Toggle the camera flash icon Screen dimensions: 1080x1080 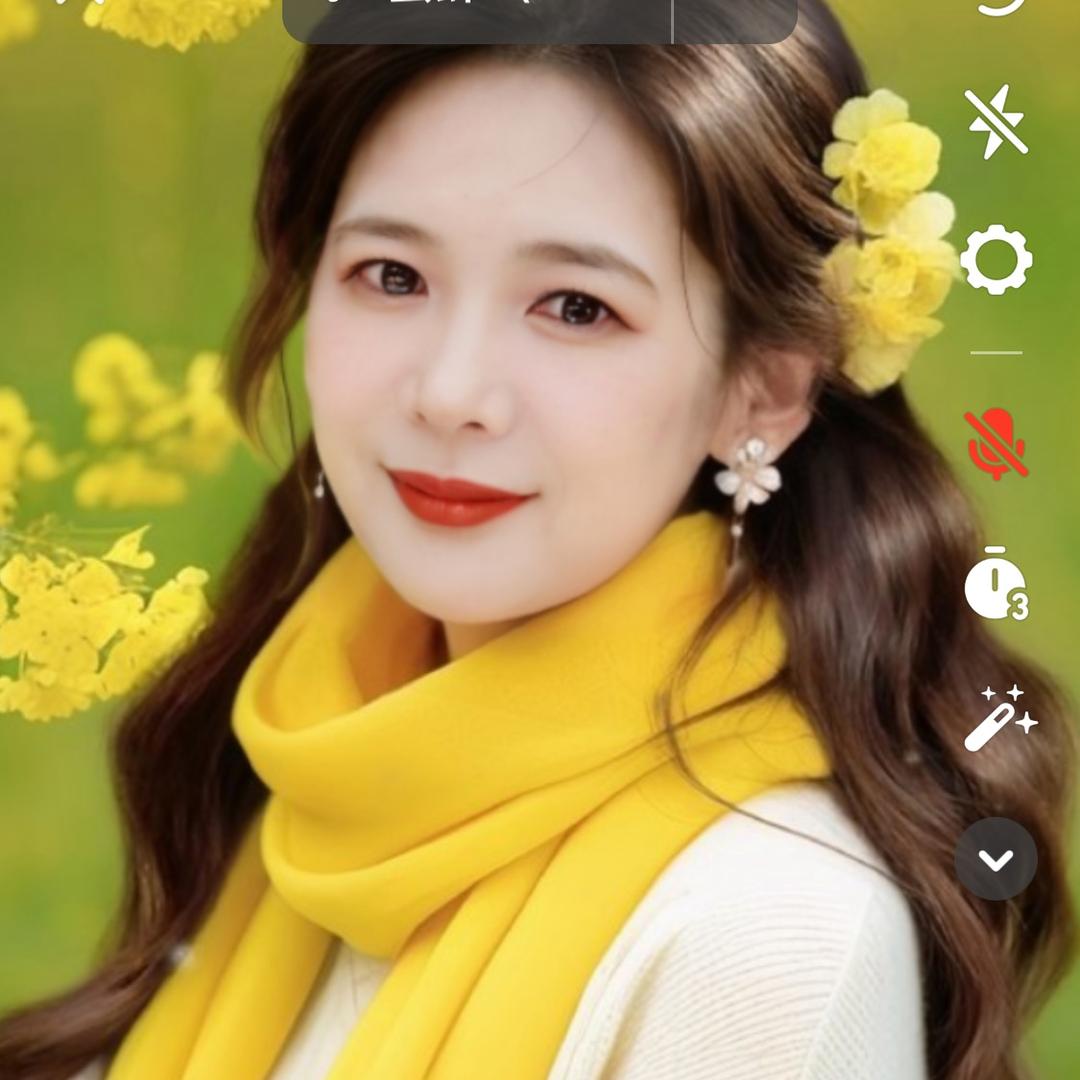pyautogui.click(x=996, y=121)
